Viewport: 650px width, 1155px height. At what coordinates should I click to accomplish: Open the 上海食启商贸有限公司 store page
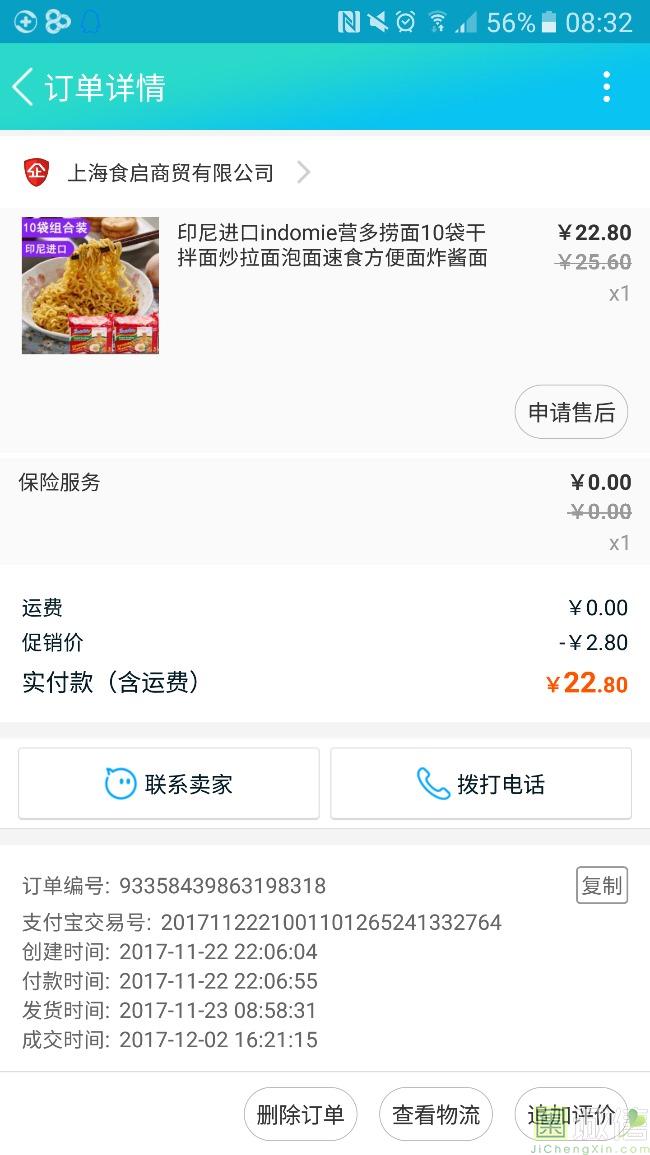pos(170,173)
